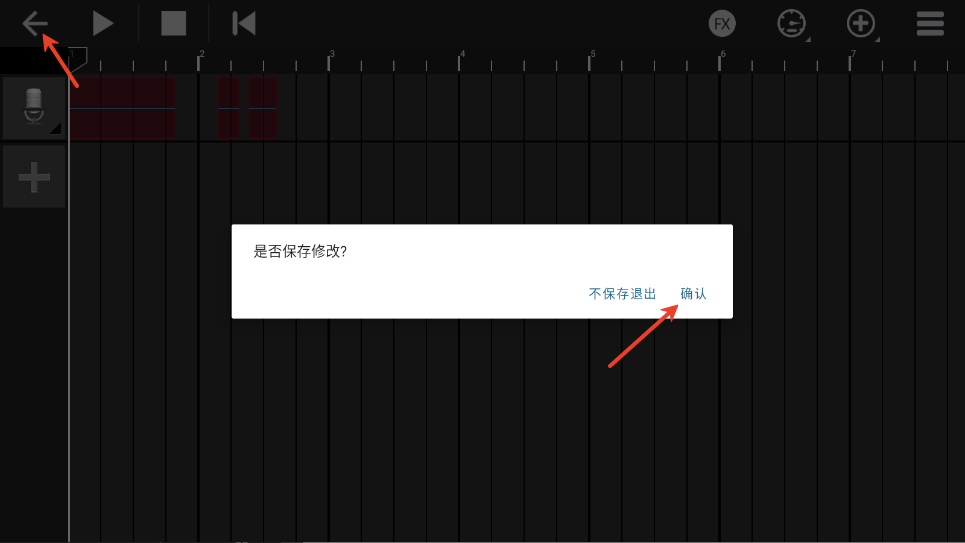Screen dimensions: 965x543
Task: Stop playback with the square button
Action: (x=174, y=23)
